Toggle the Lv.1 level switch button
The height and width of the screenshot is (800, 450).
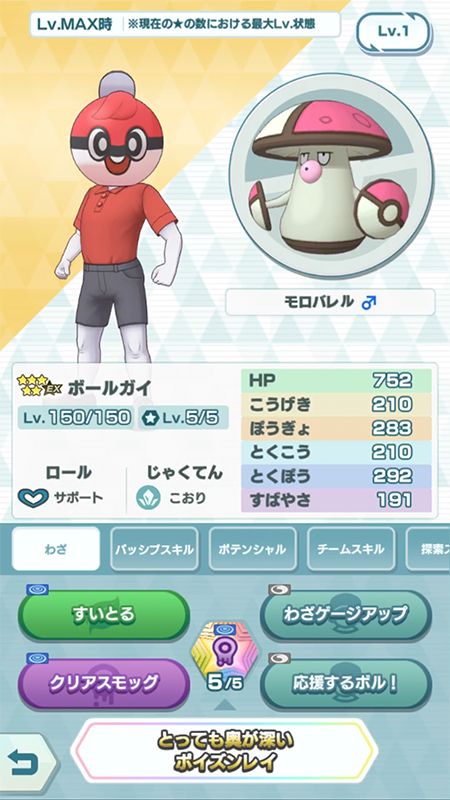[393, 33]
